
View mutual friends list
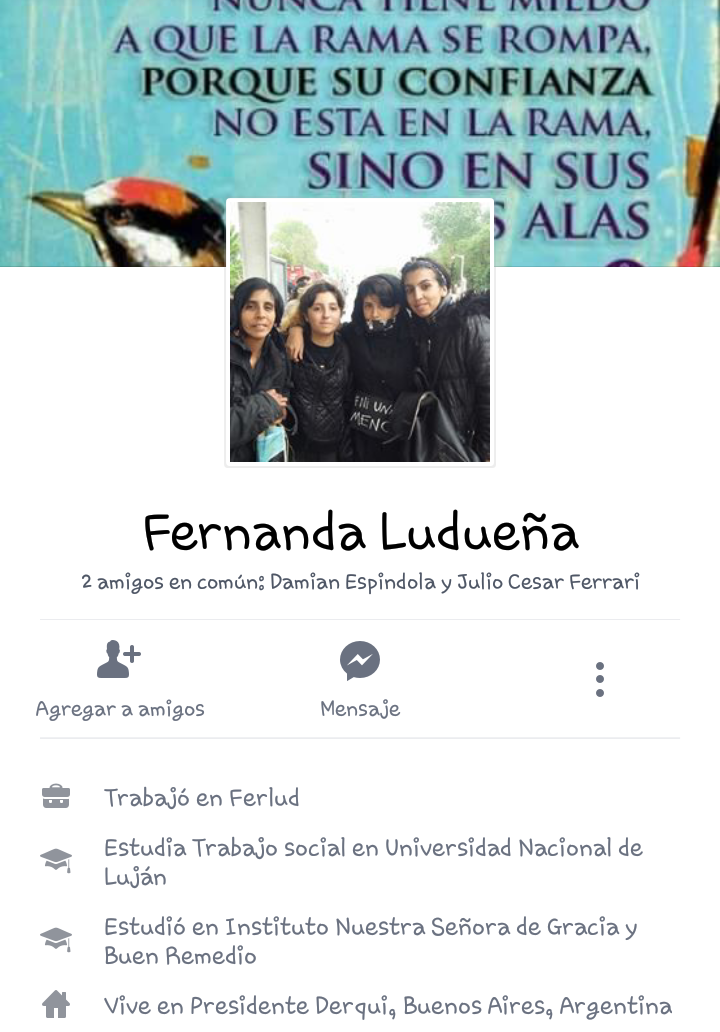[360, 581]
